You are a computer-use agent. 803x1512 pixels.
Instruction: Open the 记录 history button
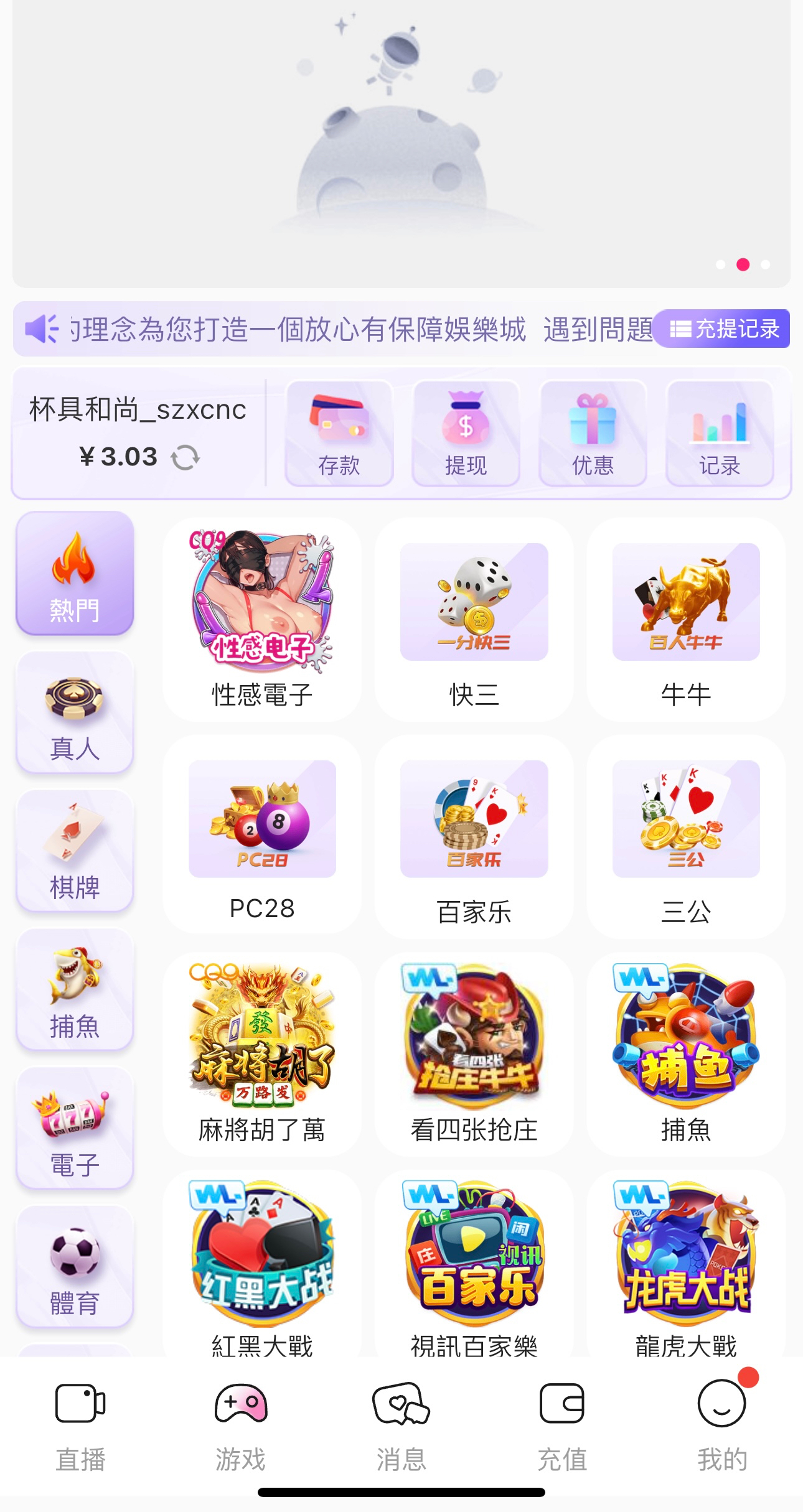pos(720,433)
